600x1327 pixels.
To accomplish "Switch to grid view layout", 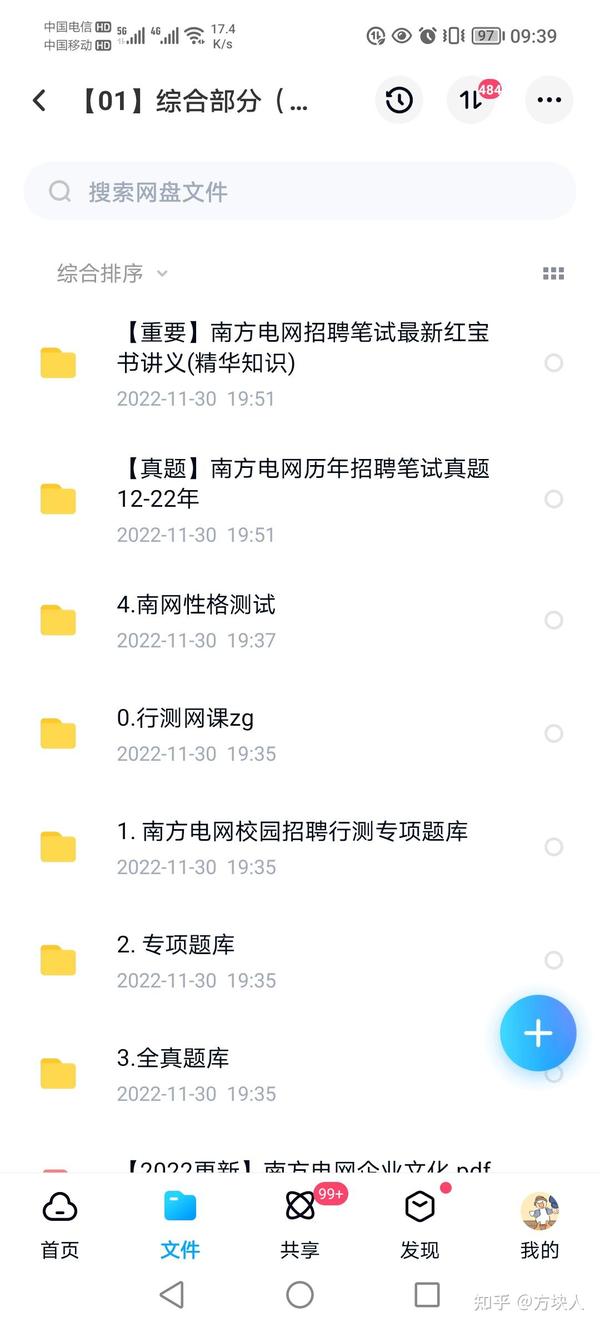I will [x=553, y=273].
